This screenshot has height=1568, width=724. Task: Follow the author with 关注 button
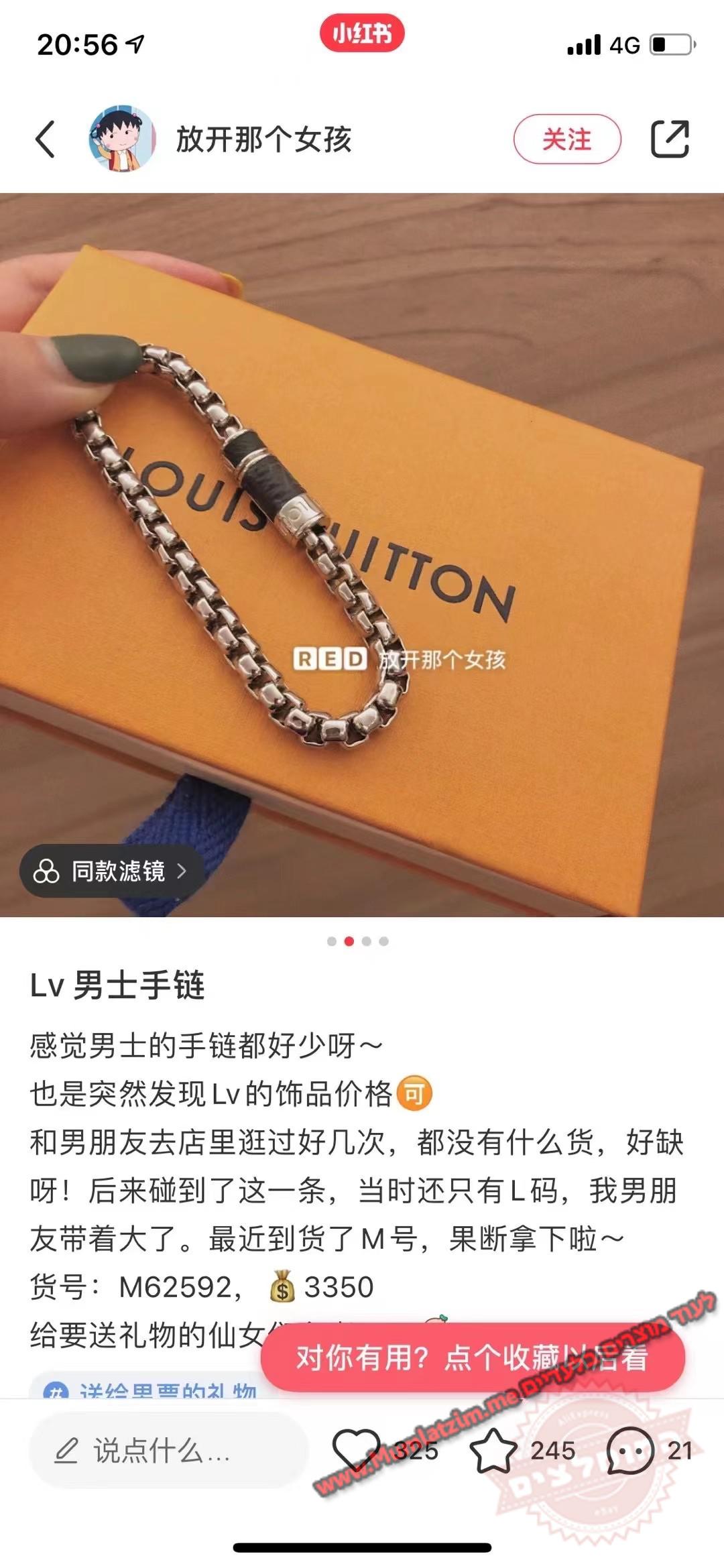click(x=566, y=139)
